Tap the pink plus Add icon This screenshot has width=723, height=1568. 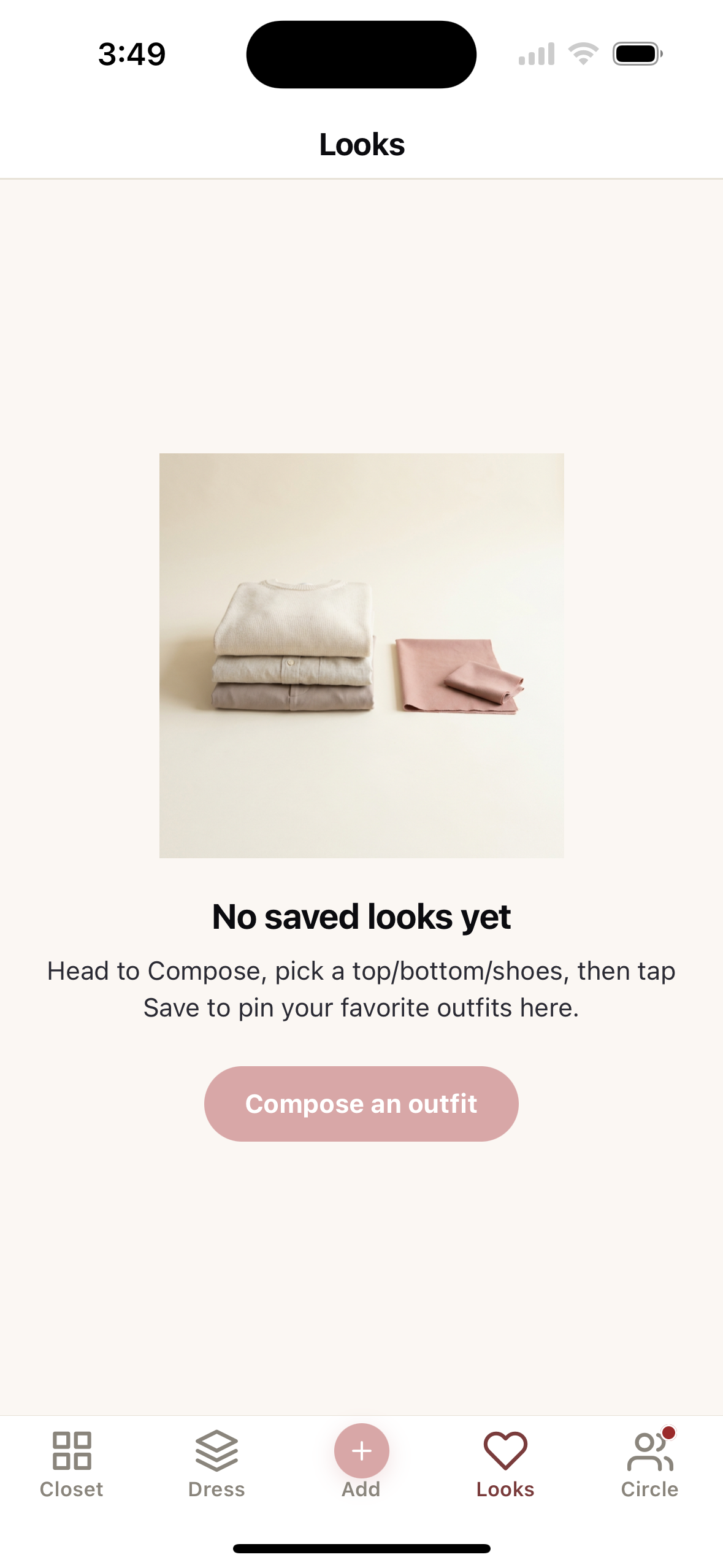pyautogui.click(x=361, y=1451)
